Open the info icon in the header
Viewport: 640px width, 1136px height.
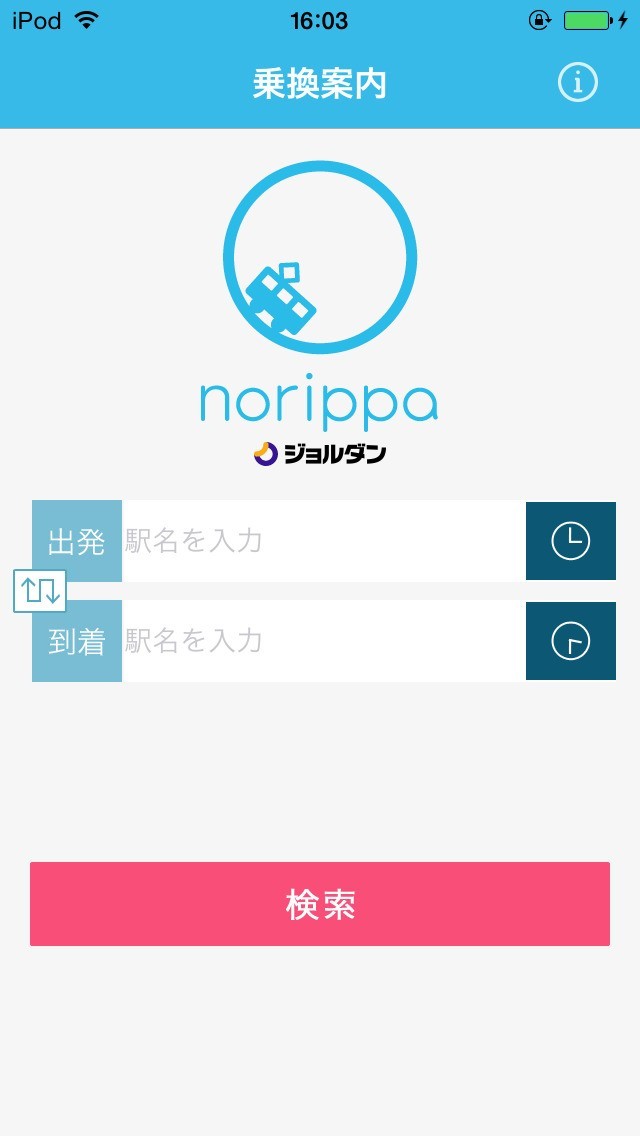click(x=577, y=84)
